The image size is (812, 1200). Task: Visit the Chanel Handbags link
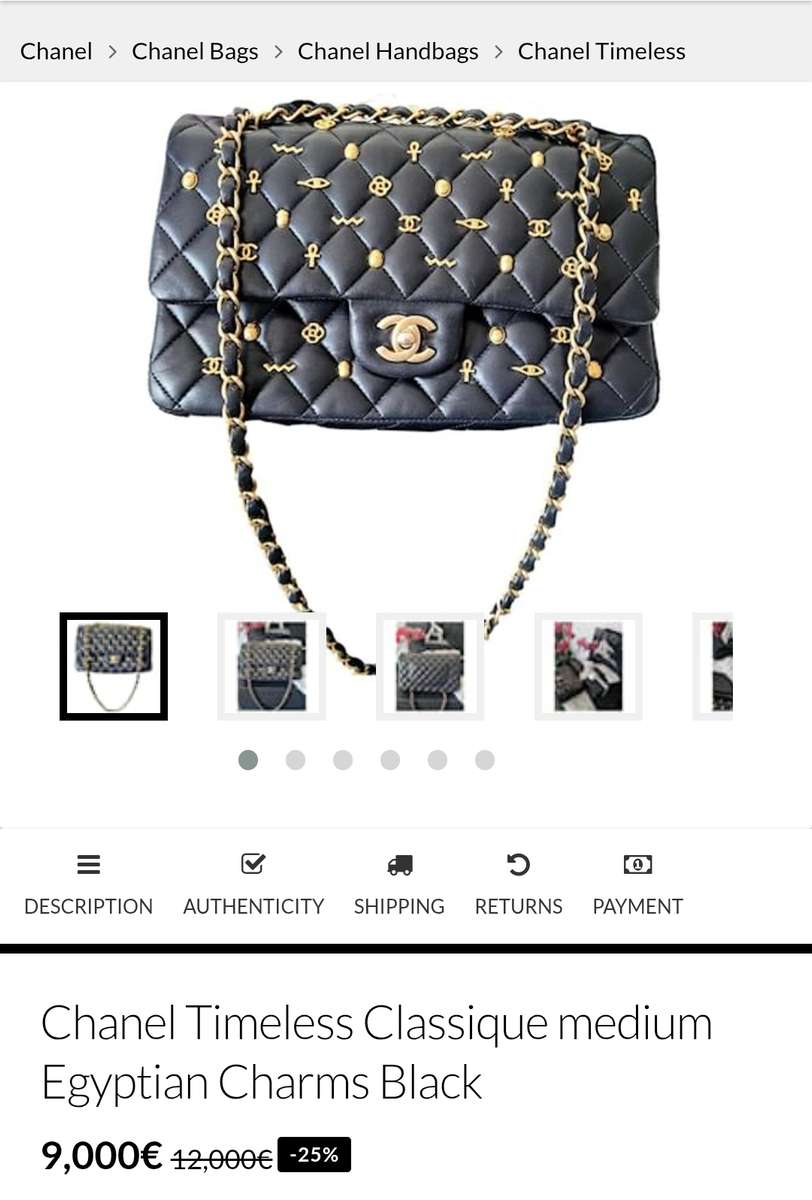[x=388, y=50]
